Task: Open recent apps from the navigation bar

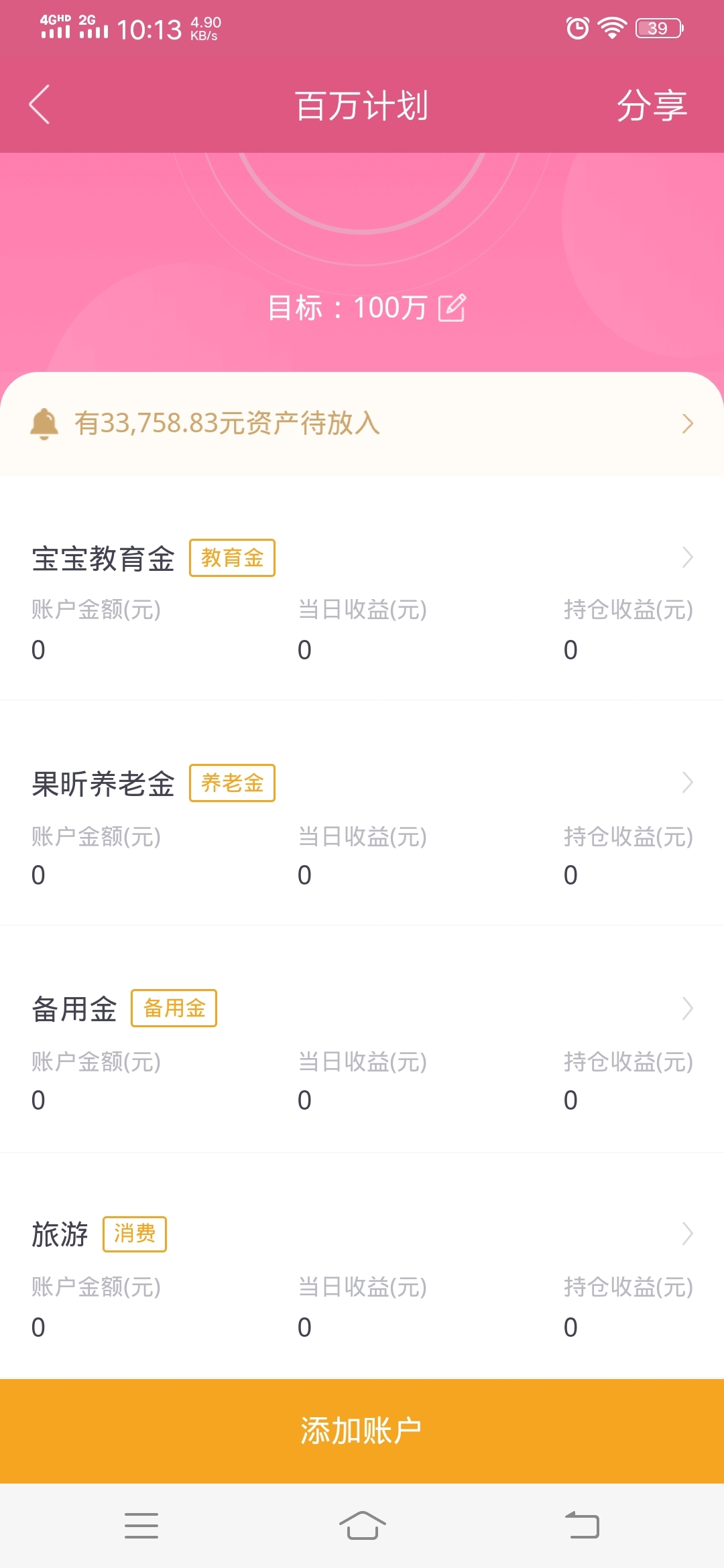Action: 141,1526
